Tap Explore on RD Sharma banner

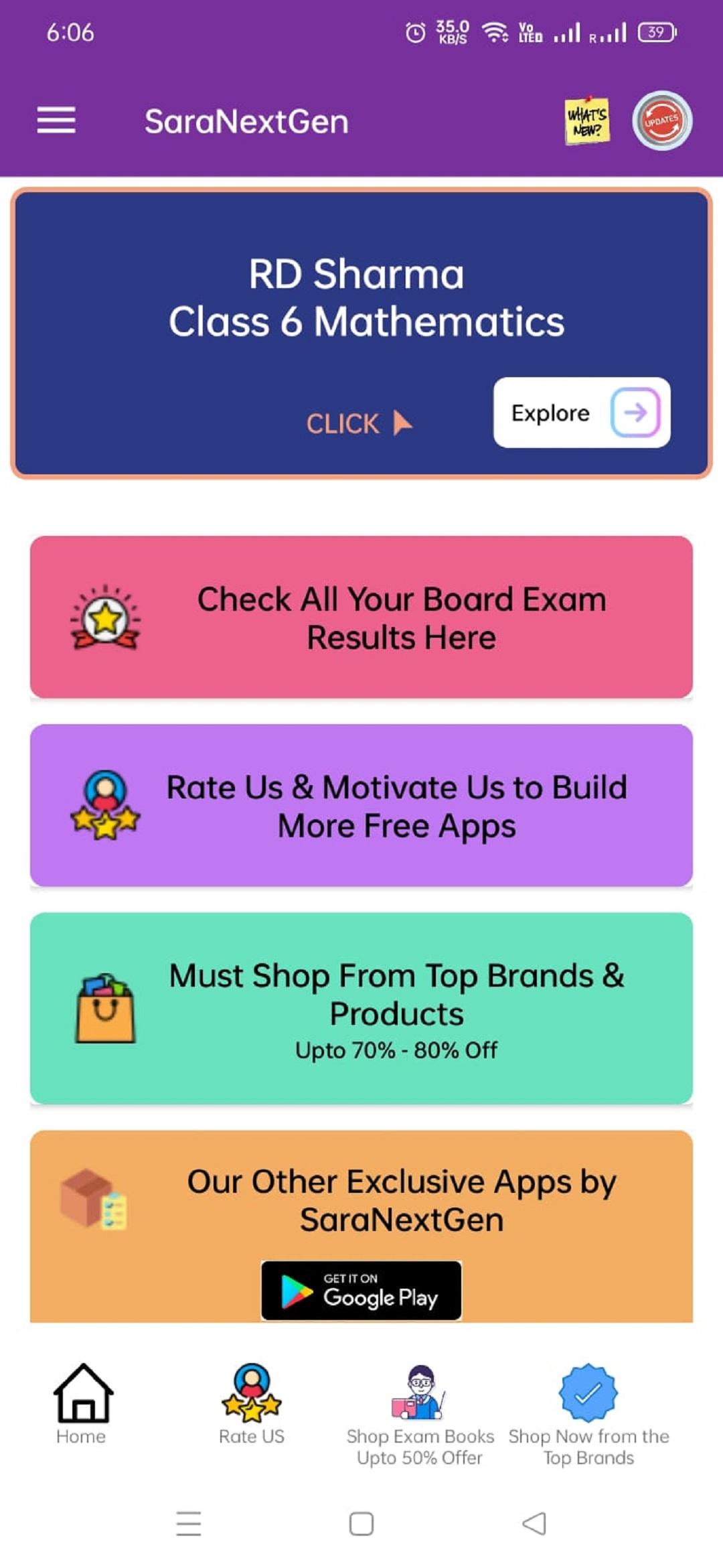point(582,413)
